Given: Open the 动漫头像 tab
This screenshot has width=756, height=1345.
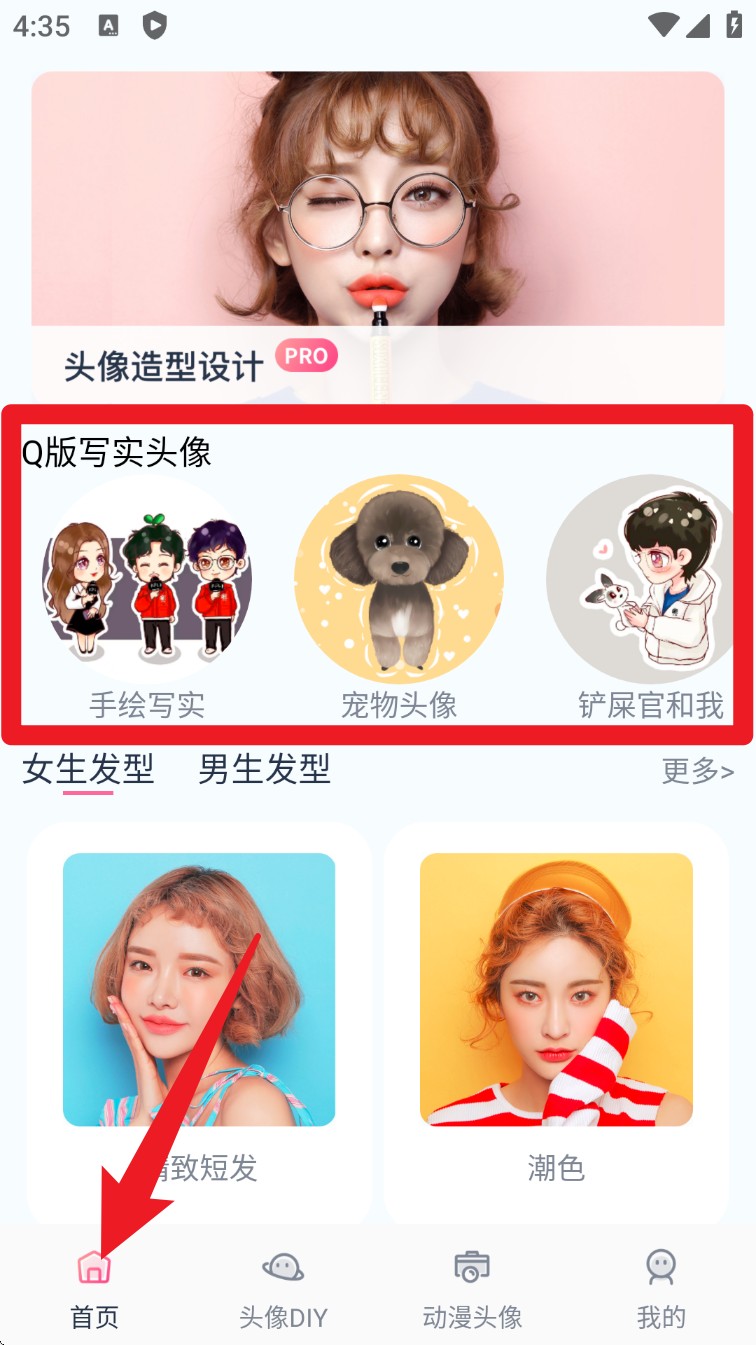Looking at the screenshot, I should (x=472, y=1290).
